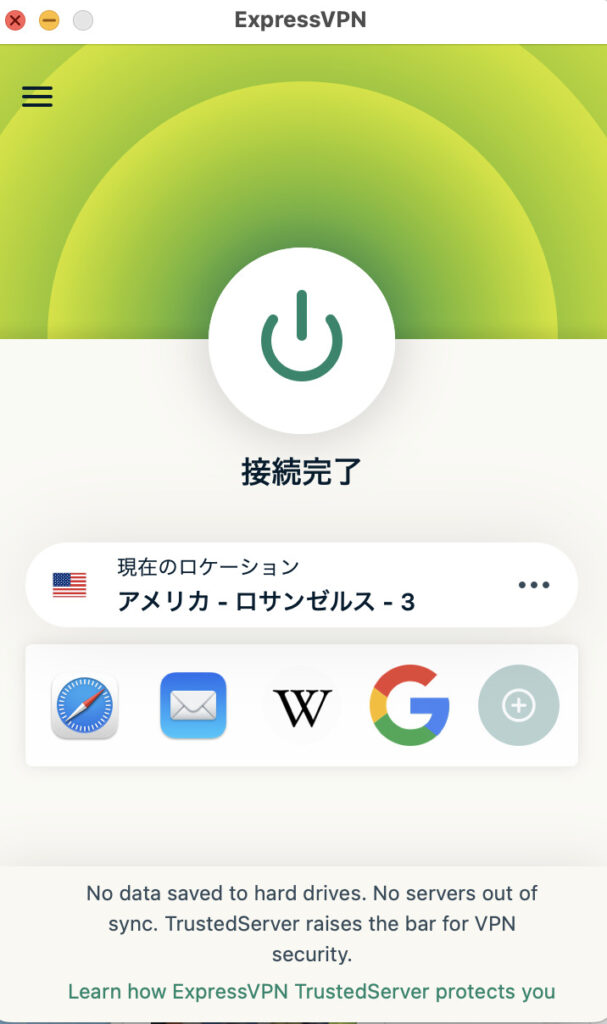The width and height of the screenshot is (607, 1024).
Task: Open the three-dot location options
Action: [534, 585]
